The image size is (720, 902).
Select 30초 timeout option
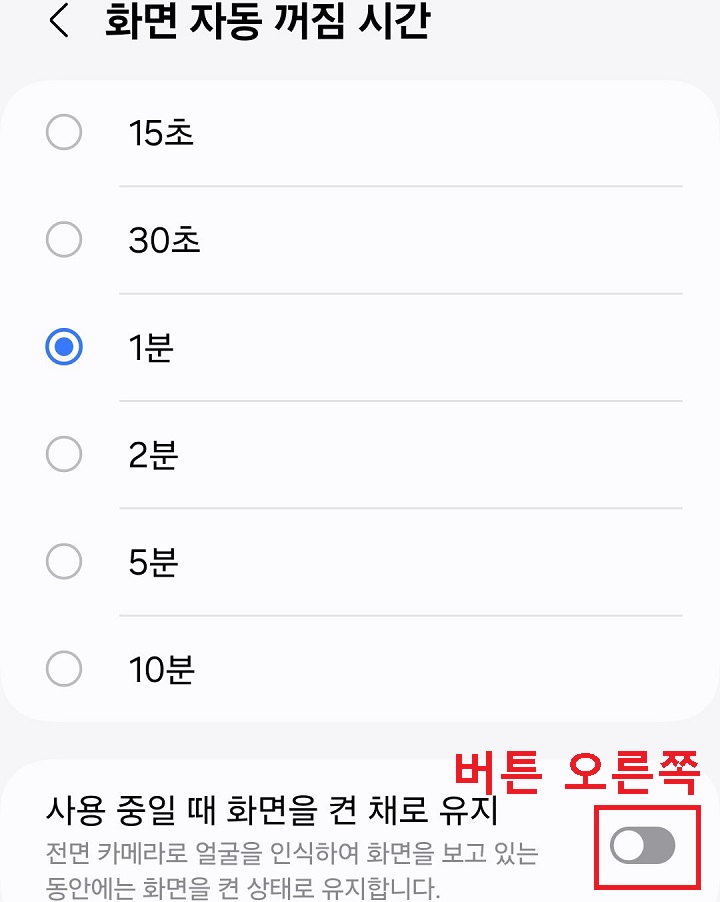(64, 240)
